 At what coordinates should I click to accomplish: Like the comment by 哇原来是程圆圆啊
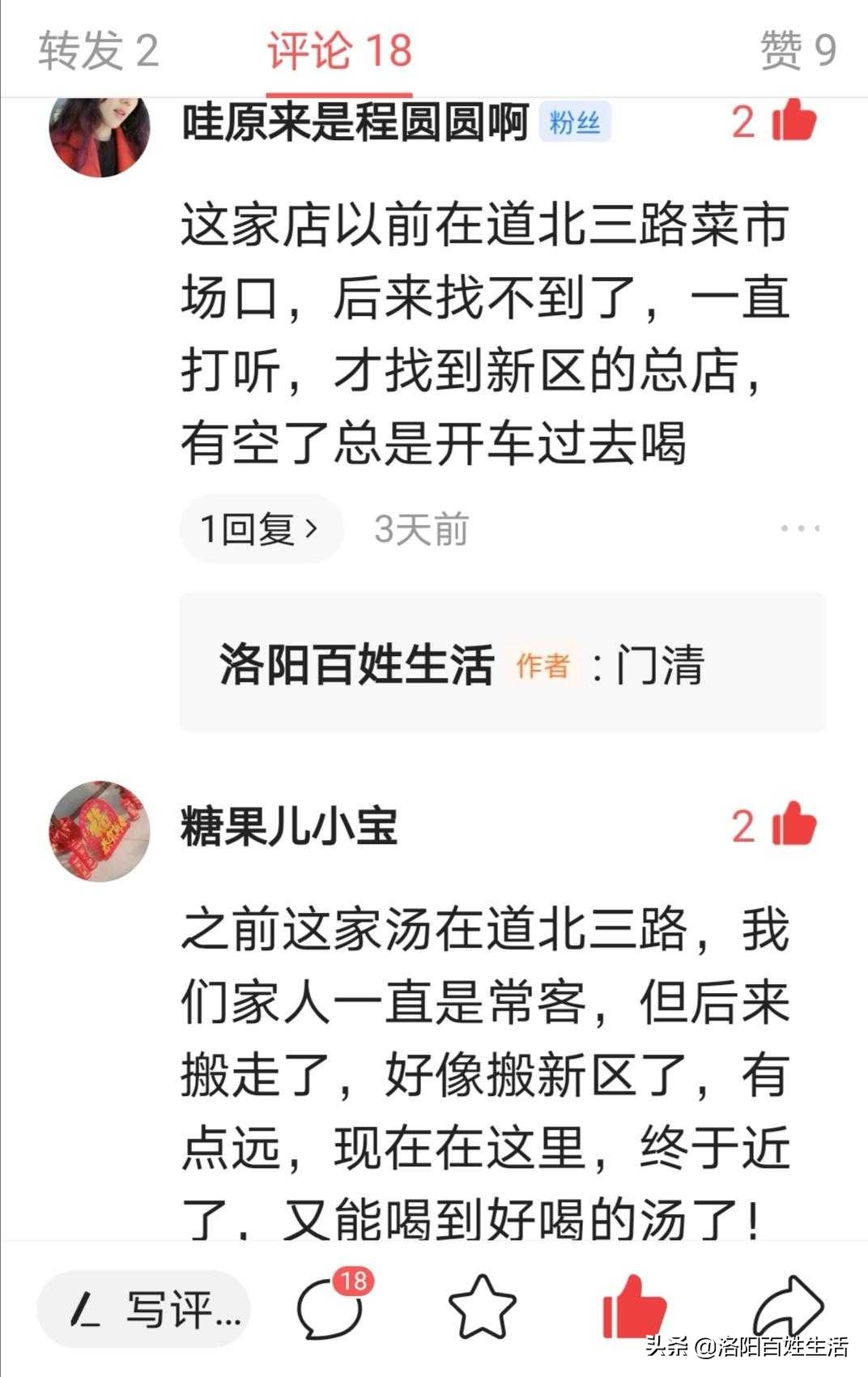pyautogui.click(x=792, y=122)
